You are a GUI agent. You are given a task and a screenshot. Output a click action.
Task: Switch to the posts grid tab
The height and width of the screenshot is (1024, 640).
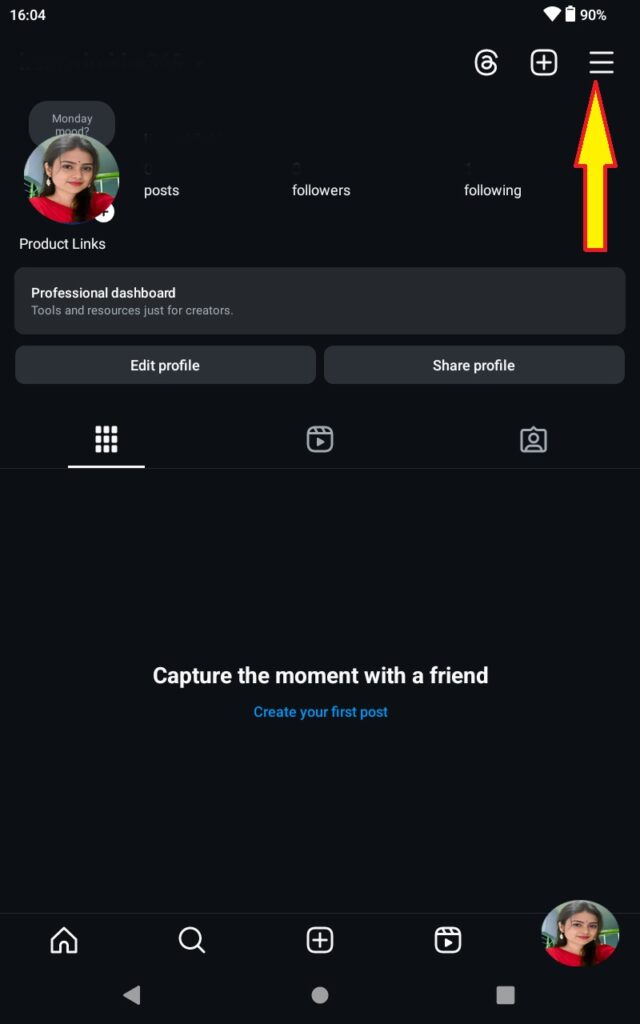tap(106, 439)
